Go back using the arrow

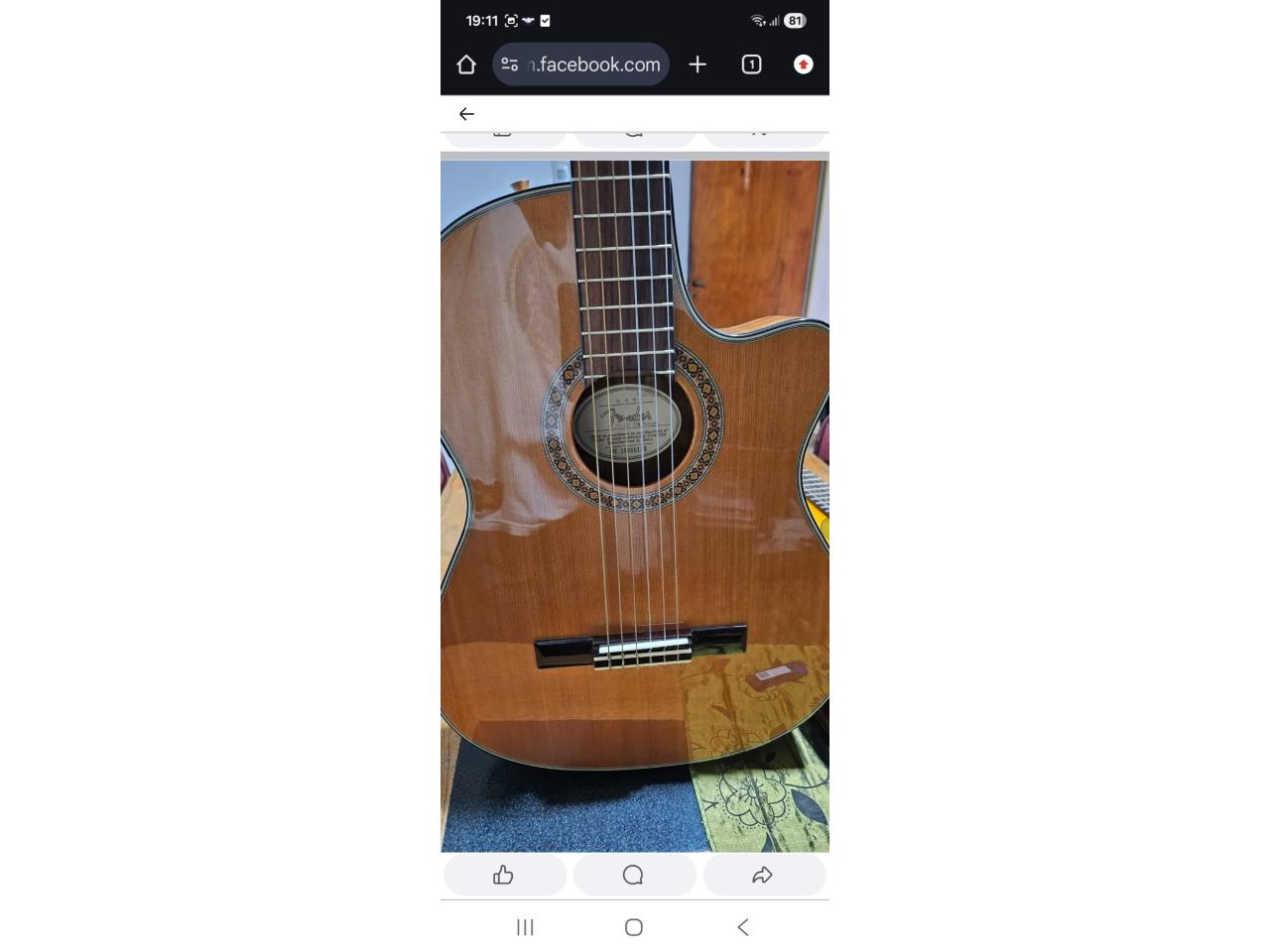466,114
